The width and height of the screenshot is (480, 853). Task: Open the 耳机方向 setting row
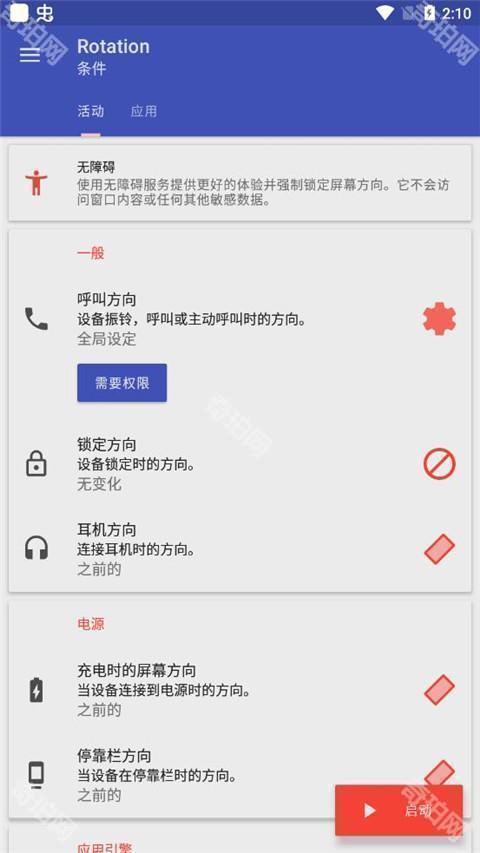(240, 549)
